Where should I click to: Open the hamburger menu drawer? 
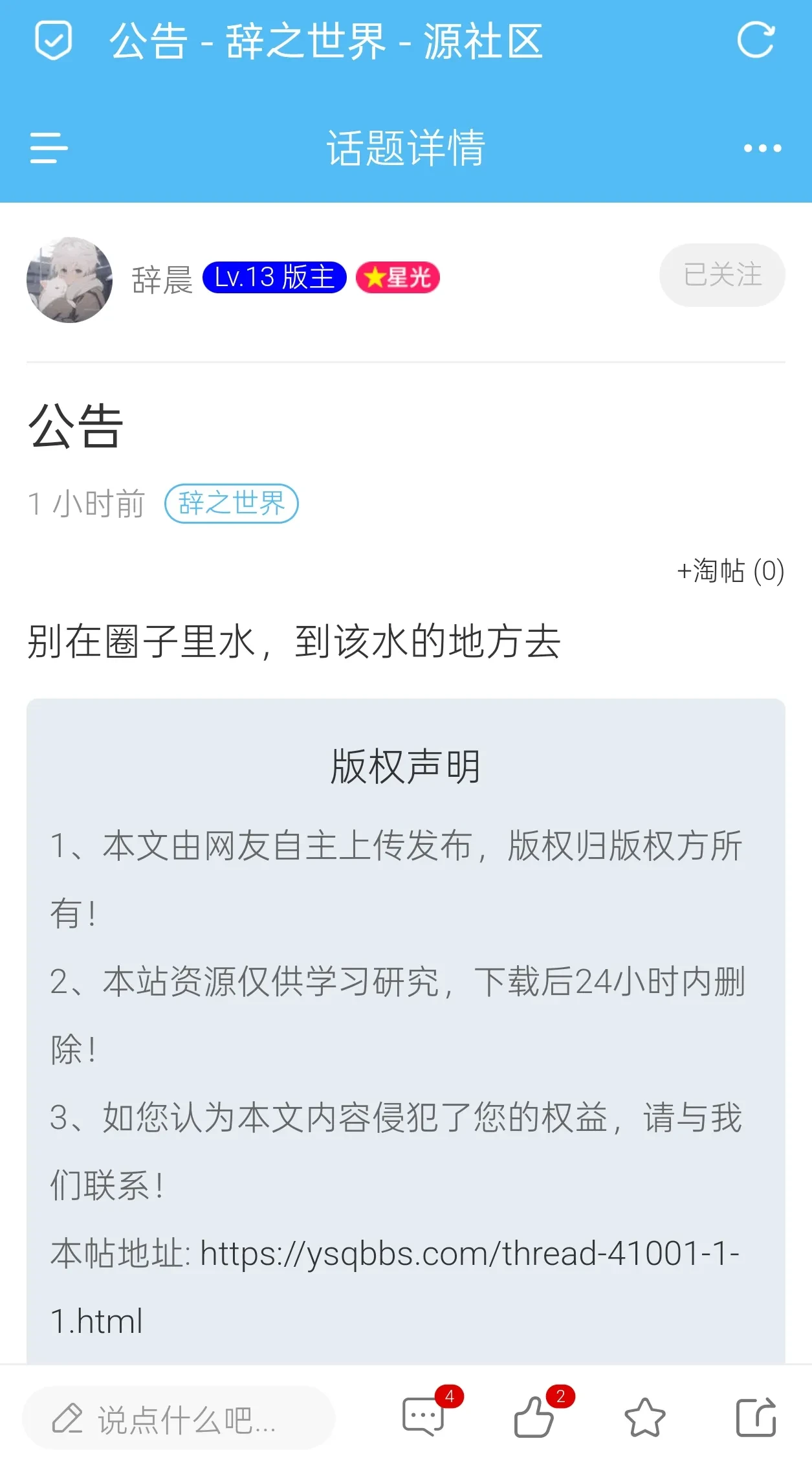[x=49, y=148]
